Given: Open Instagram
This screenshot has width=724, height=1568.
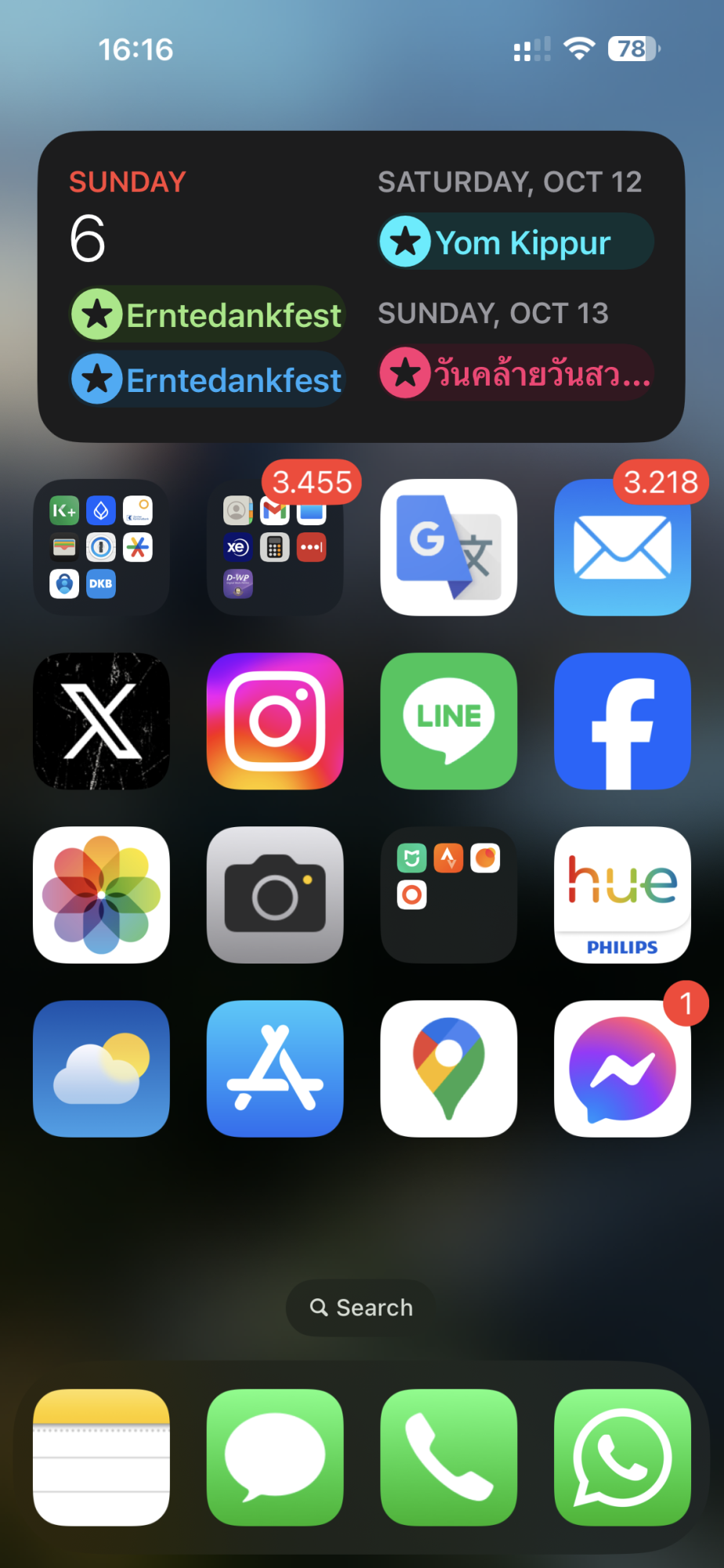Looking at the screenshot, I should click(275, 721).
